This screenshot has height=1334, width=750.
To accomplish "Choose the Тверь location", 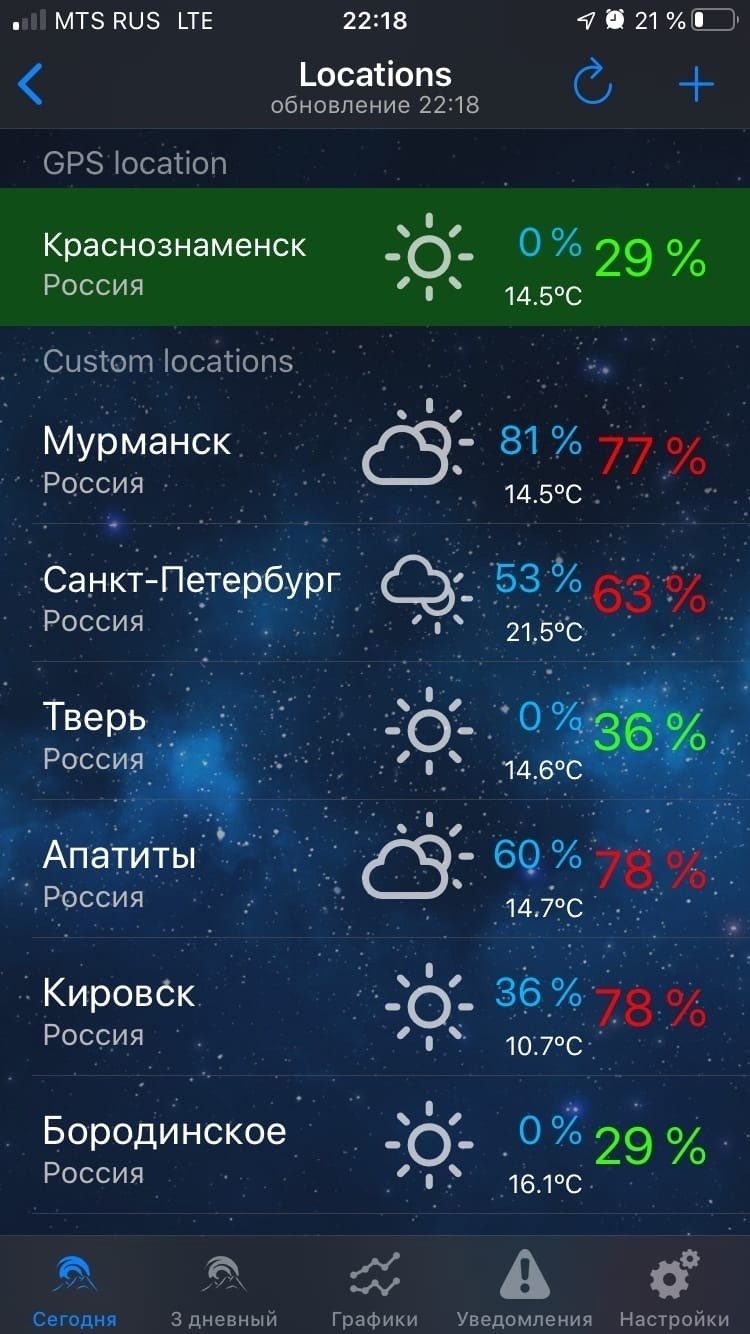I will (375, 731).
